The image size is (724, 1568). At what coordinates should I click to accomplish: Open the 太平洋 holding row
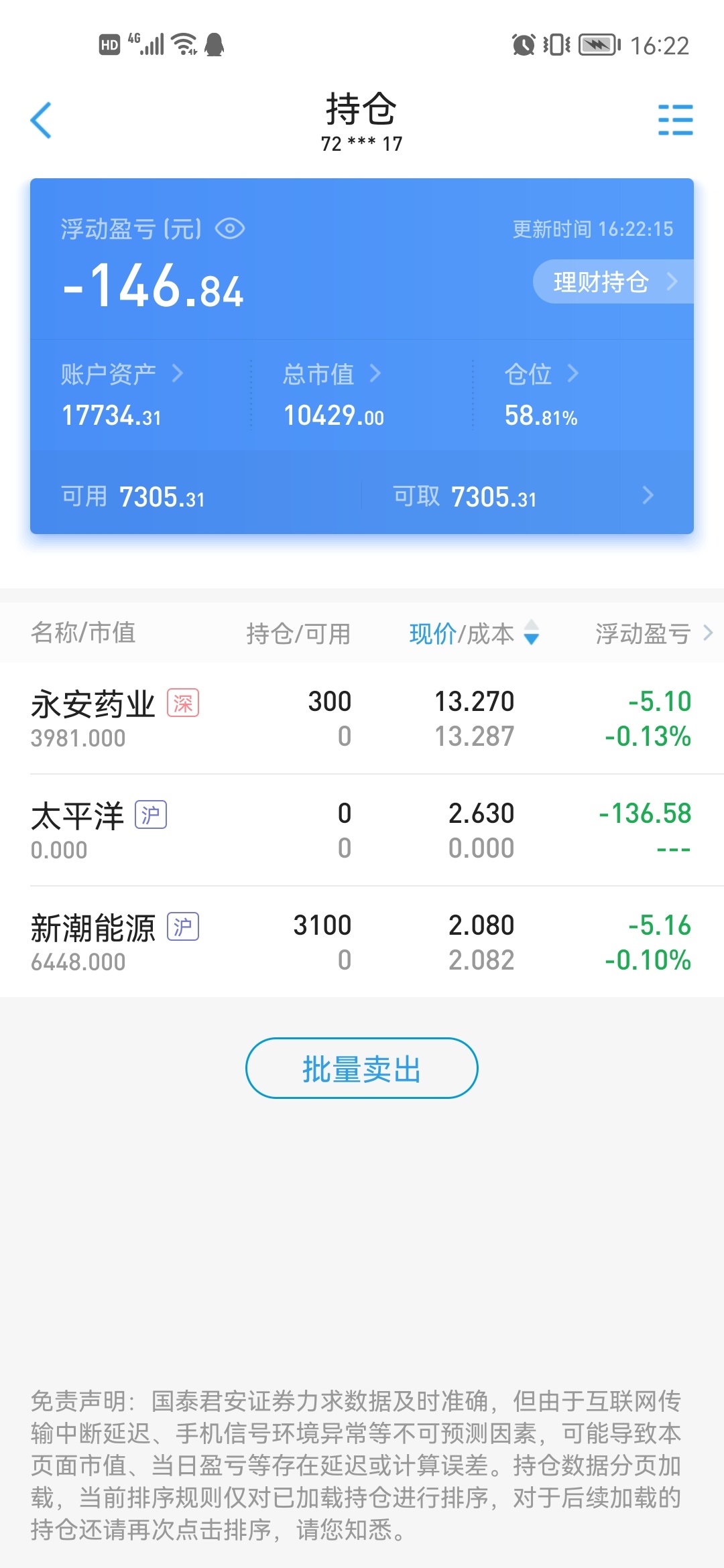click(x=362, y=830)
